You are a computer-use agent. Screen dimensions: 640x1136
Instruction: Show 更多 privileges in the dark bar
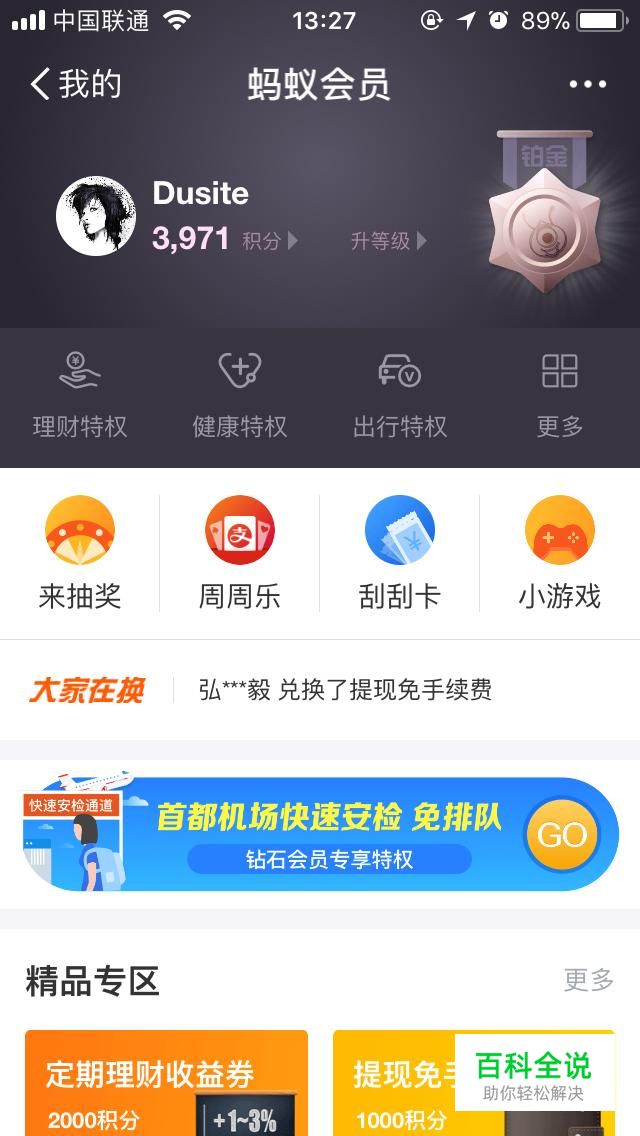click(x=560, y=396)
